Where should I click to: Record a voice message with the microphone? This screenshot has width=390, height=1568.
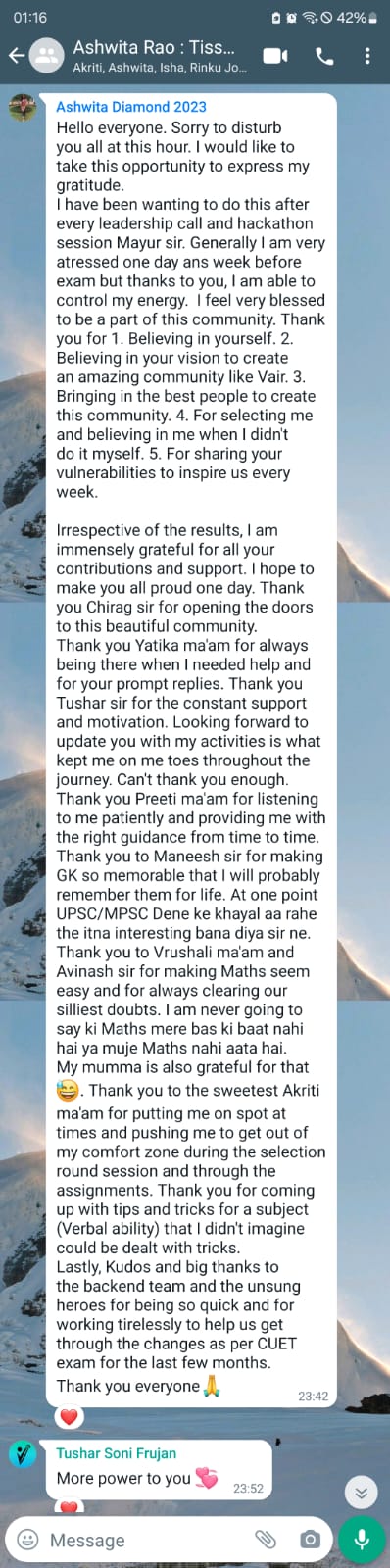362,1540
